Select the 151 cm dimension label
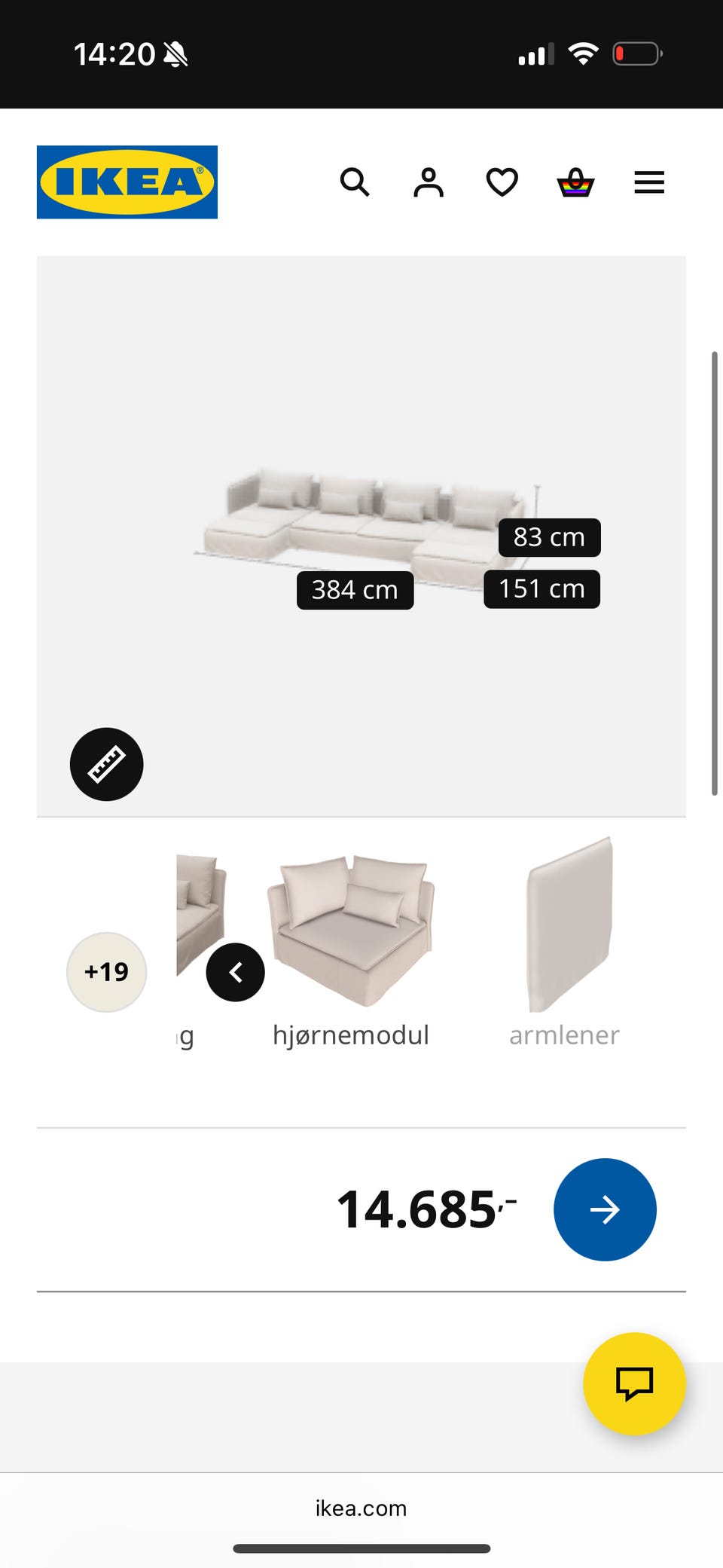The height and width of the screenshot is (1568, 723). tap(541, 590)
